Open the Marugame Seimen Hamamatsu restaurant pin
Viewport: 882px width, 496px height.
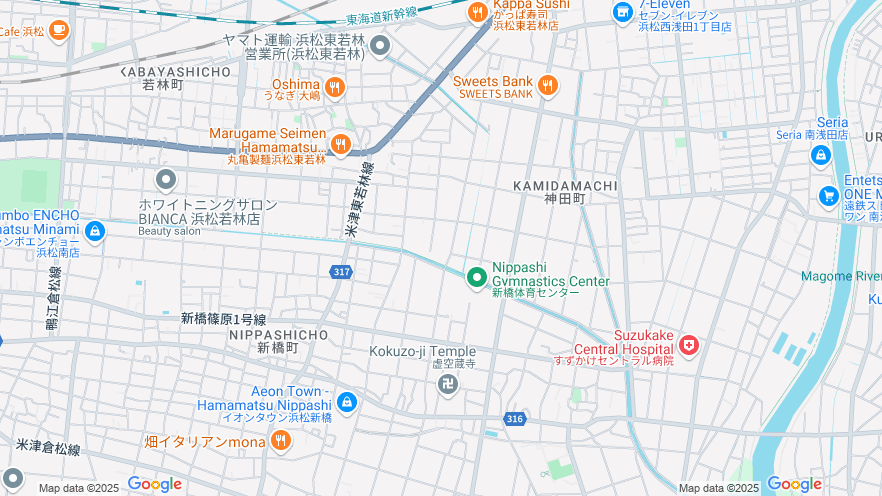click(341, 144)
